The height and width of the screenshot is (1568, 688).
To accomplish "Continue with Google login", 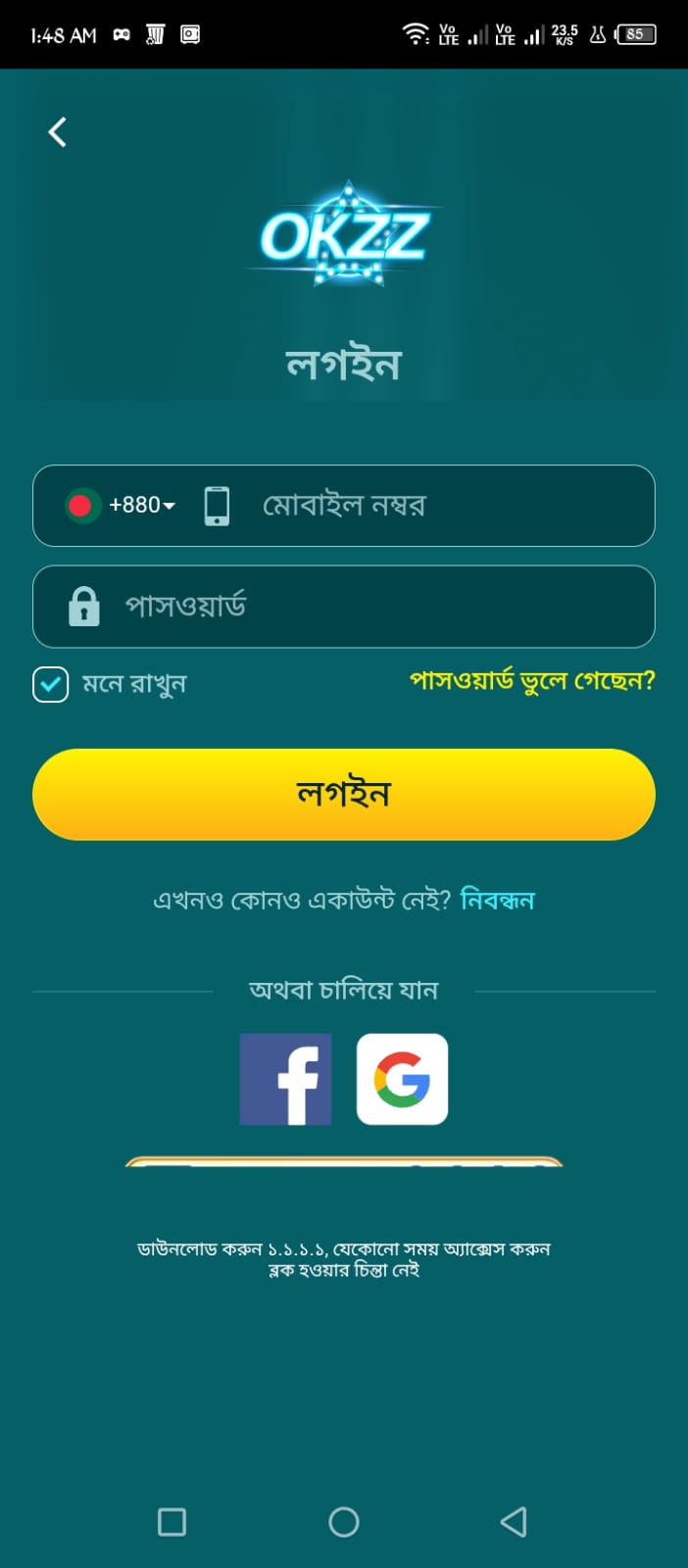I will pyautogui.click(x=402, y=1079).
